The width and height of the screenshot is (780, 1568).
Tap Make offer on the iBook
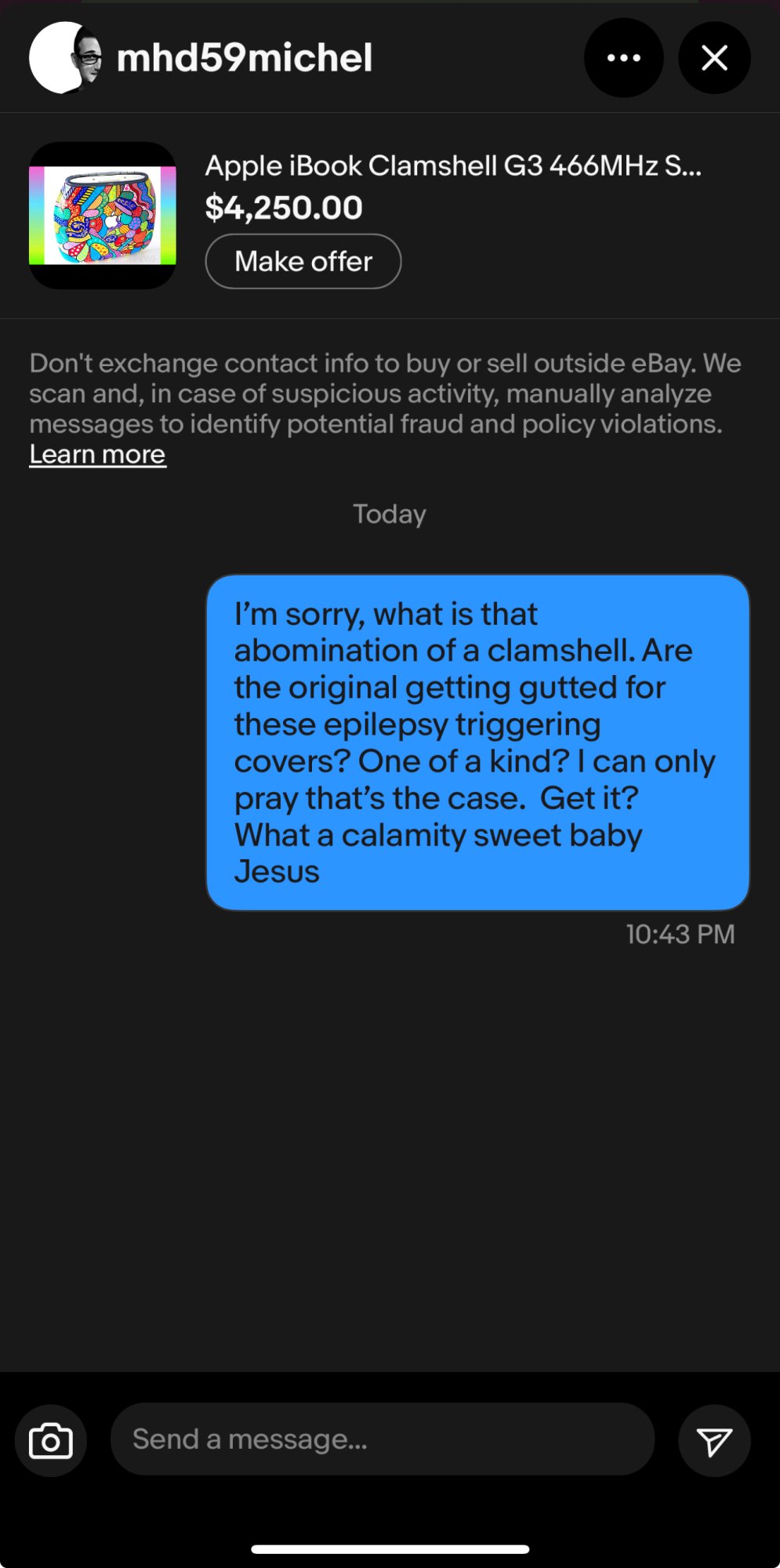(x=303, y=261)
